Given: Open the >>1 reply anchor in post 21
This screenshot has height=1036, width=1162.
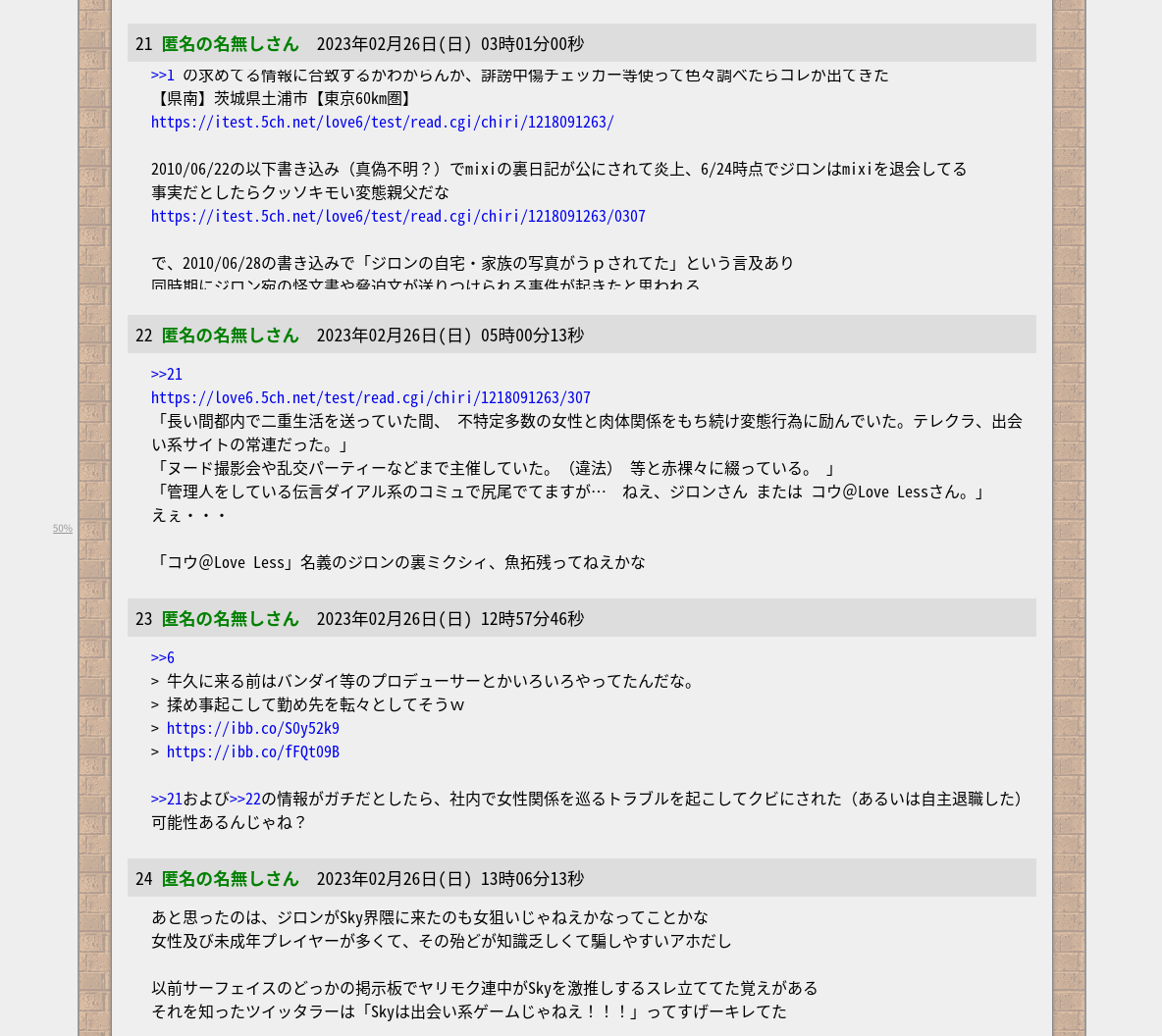Looking at the screenshot, I should click(x=162, y=76).
